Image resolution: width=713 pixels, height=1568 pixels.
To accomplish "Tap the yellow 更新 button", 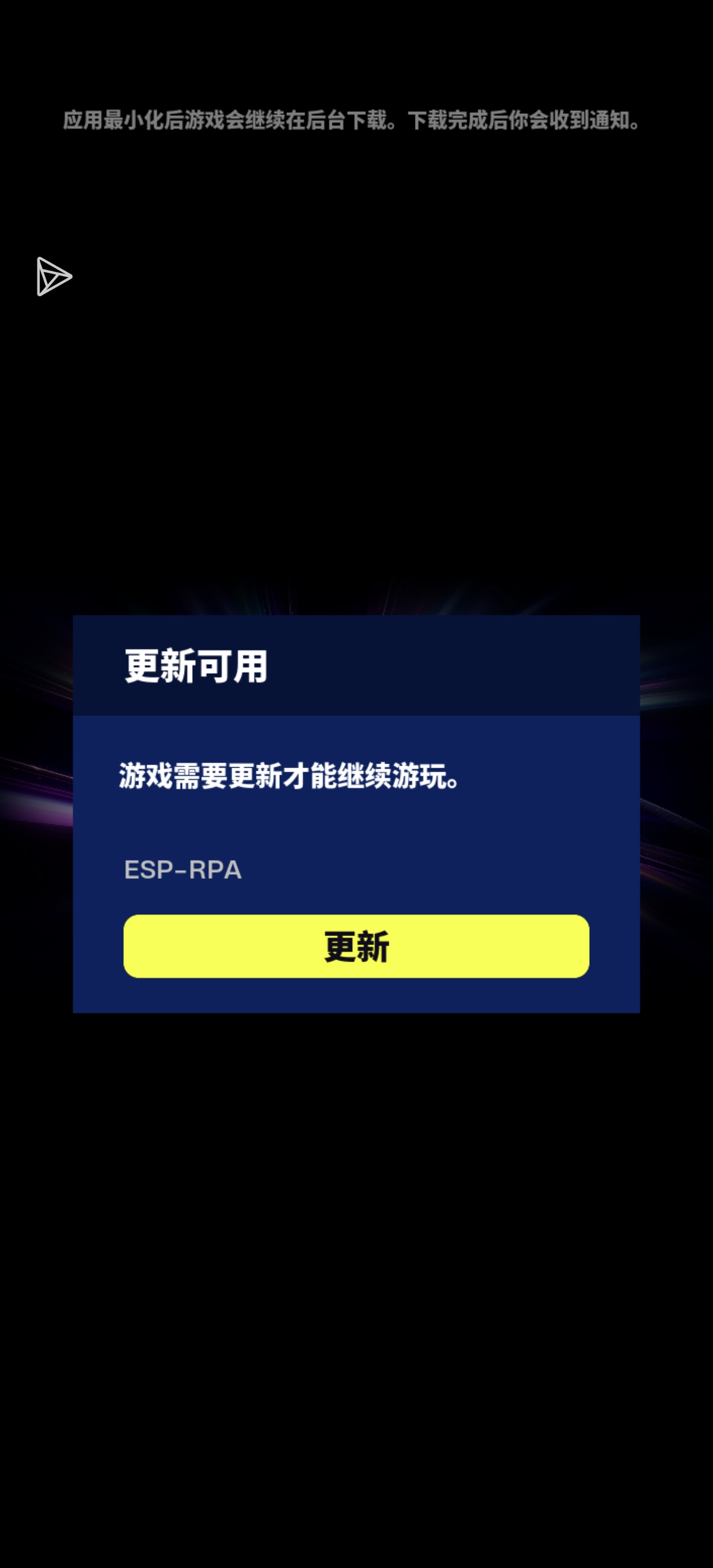I will coord(356,946).
